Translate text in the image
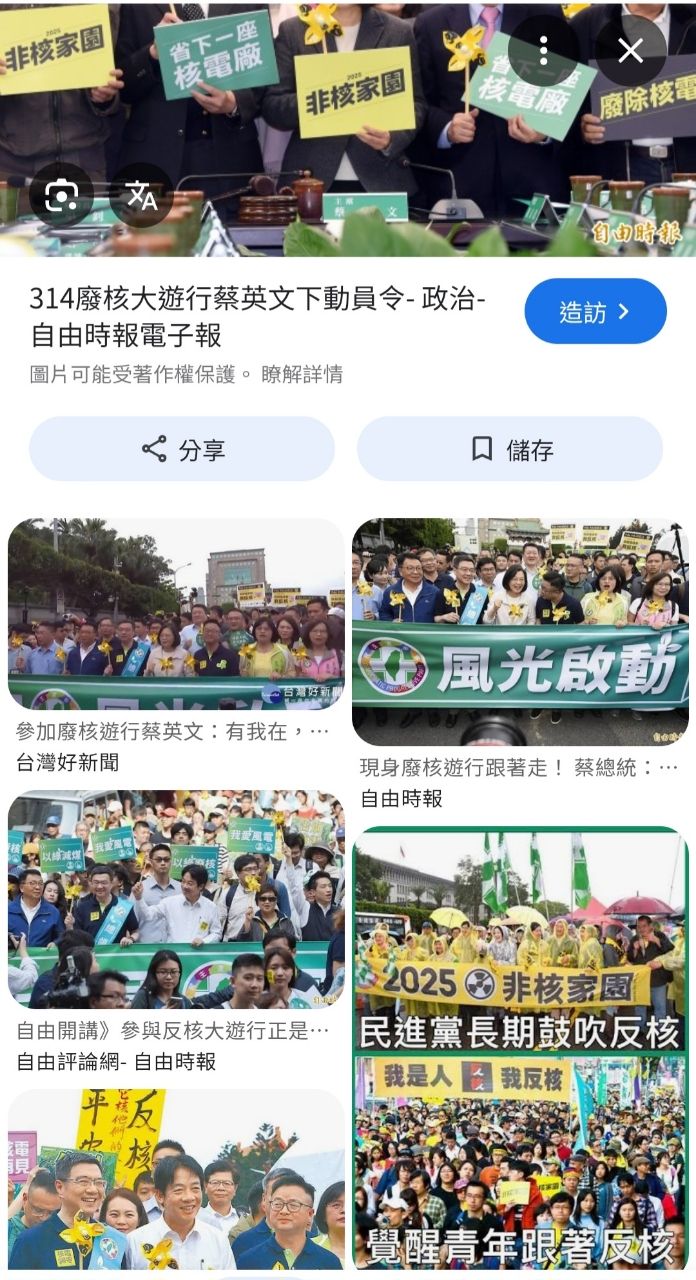The image size is (696, 1280). pos(141,195)
